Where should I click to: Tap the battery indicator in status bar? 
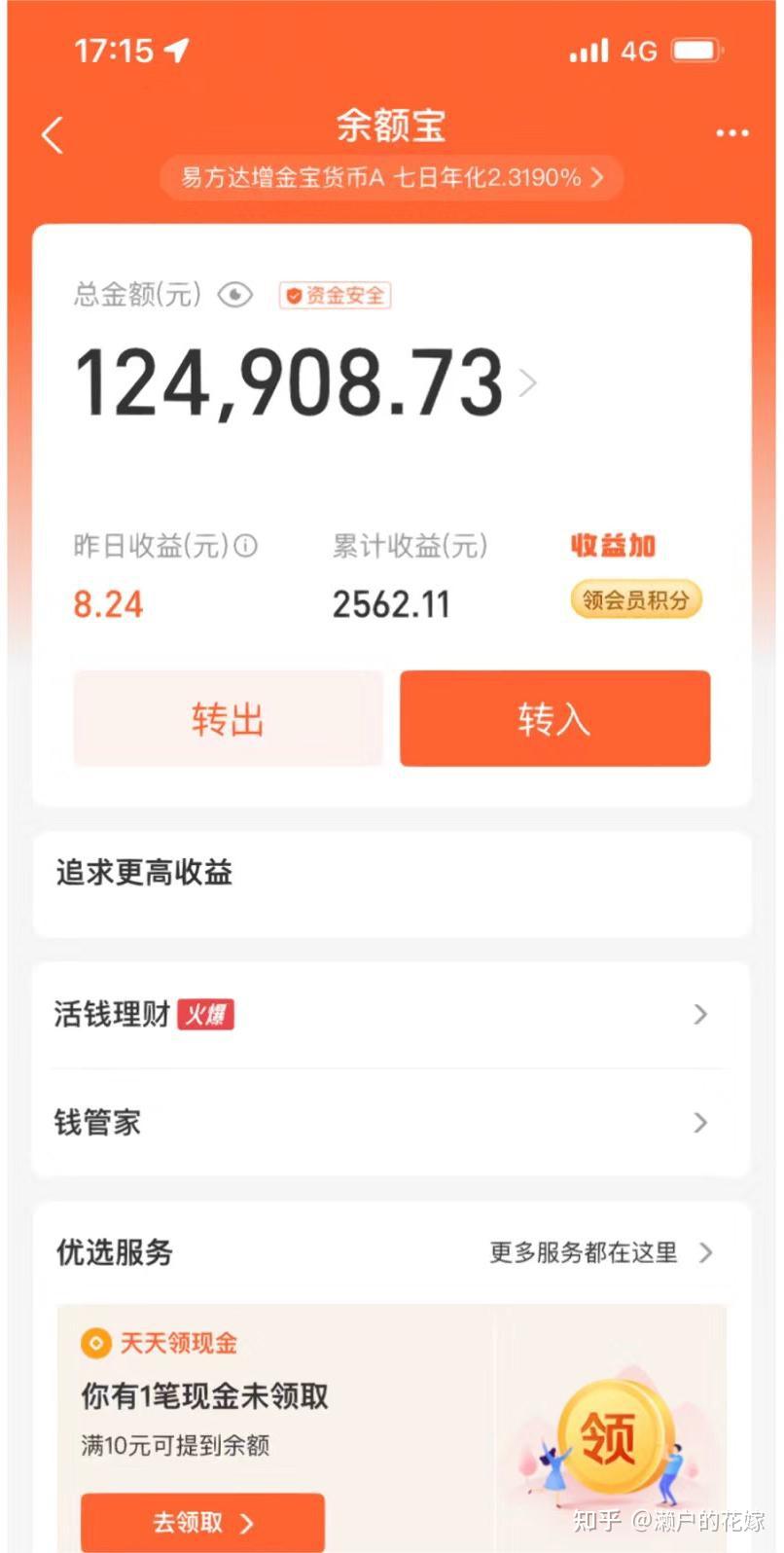[696, 49]
